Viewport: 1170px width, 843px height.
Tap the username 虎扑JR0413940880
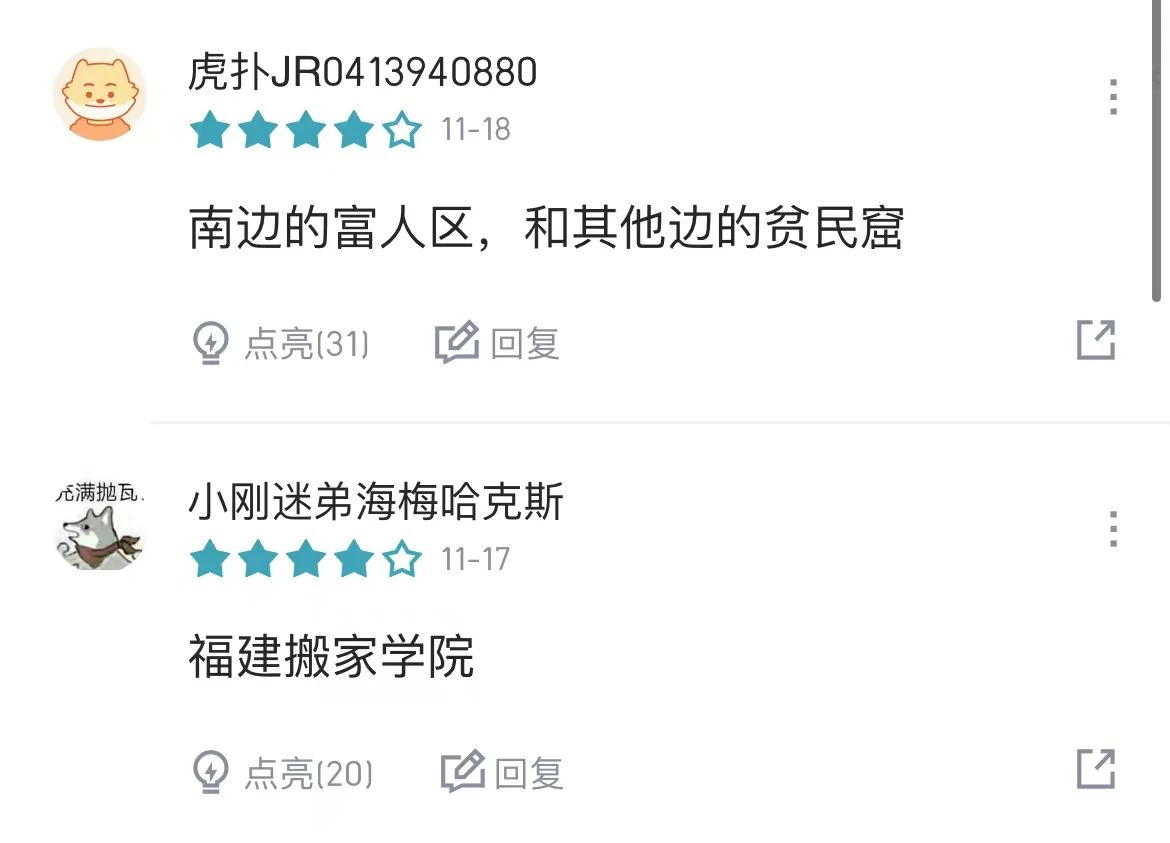[x=362, y=73]
